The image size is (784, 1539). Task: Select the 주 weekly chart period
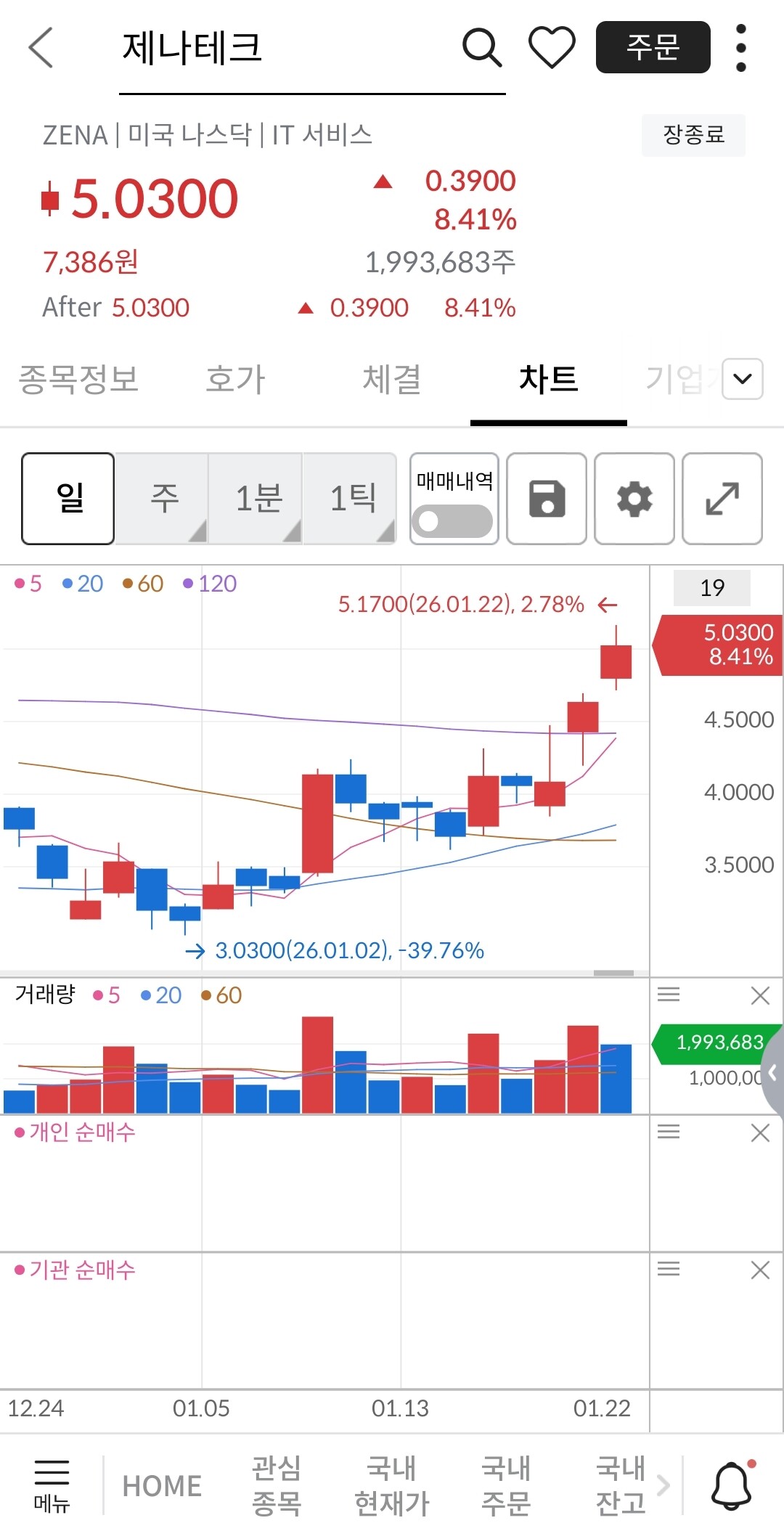(x=164, y=499)
